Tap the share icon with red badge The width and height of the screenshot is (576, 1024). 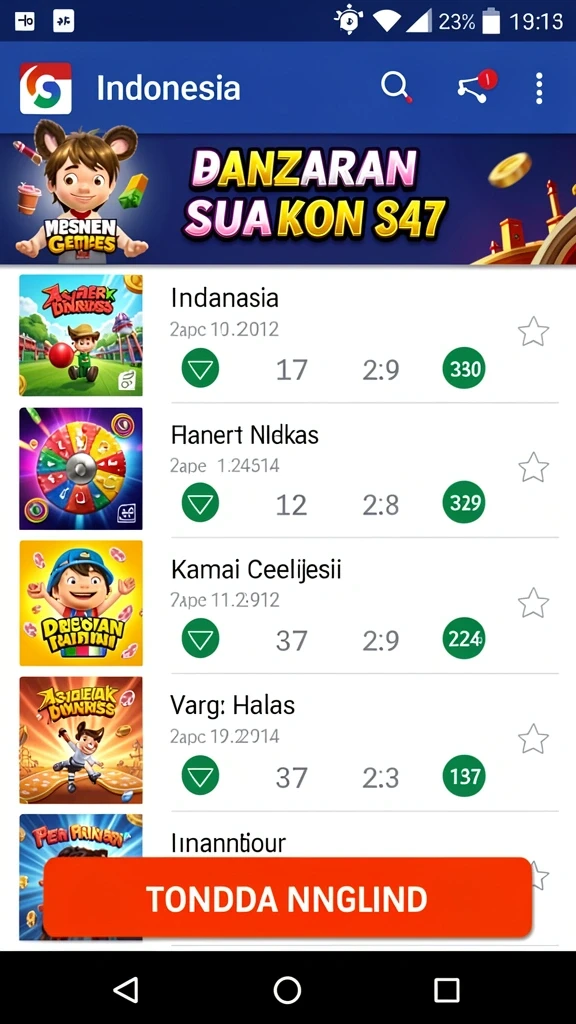point(477,87)
